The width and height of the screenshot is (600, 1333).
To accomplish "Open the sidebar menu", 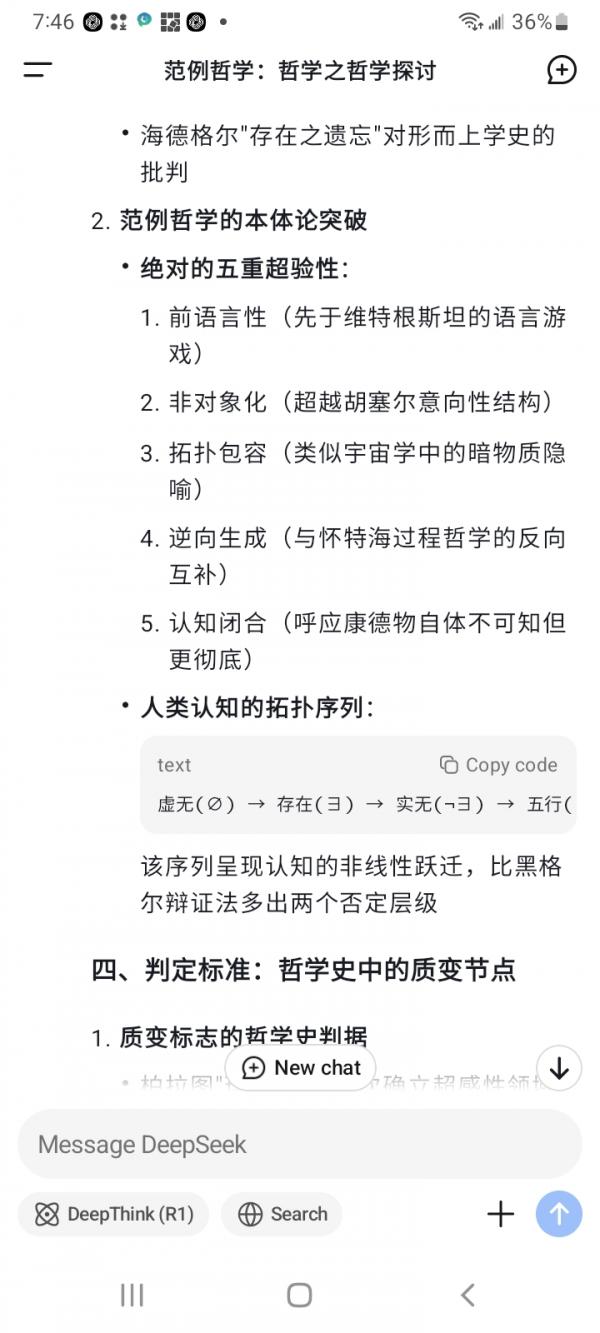I will [x=38, y=70].
